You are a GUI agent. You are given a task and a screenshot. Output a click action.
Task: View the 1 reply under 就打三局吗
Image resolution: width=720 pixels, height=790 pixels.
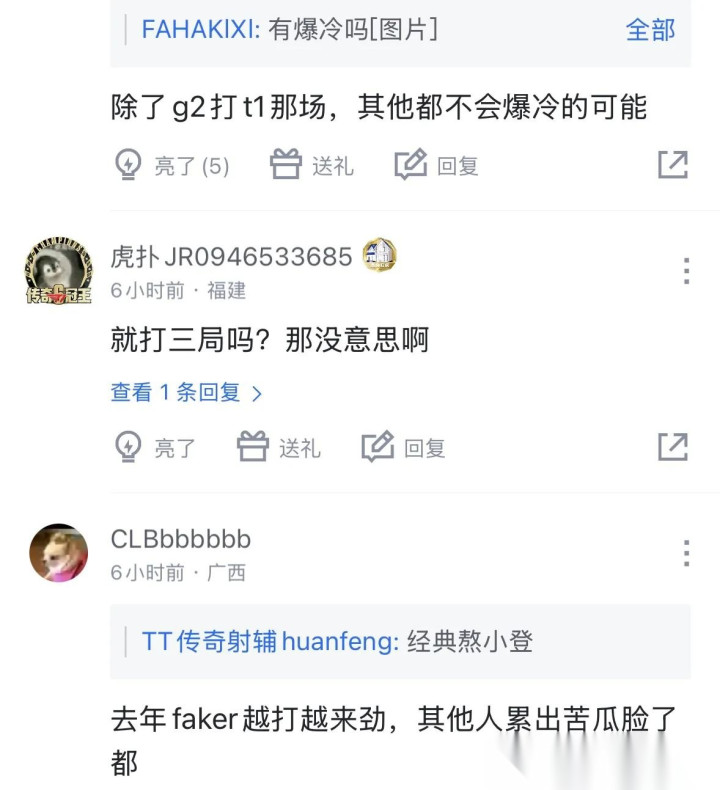[x=186, y=393]
